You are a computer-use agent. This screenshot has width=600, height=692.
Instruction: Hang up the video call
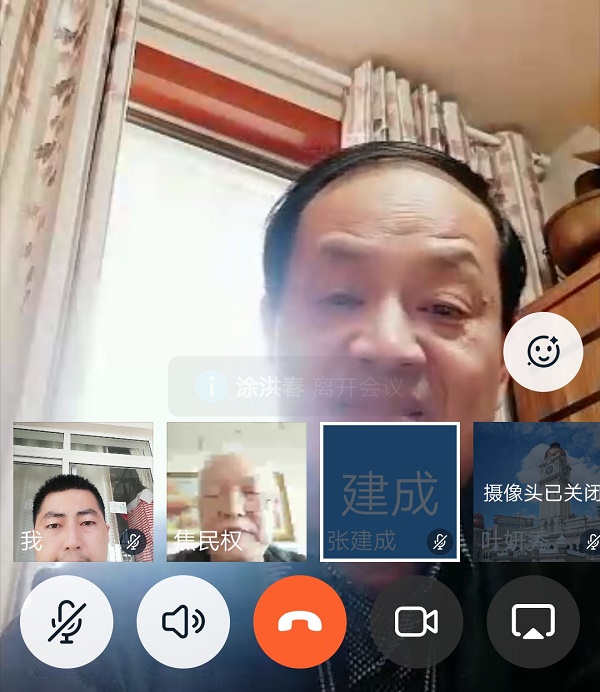click(300, 622)
